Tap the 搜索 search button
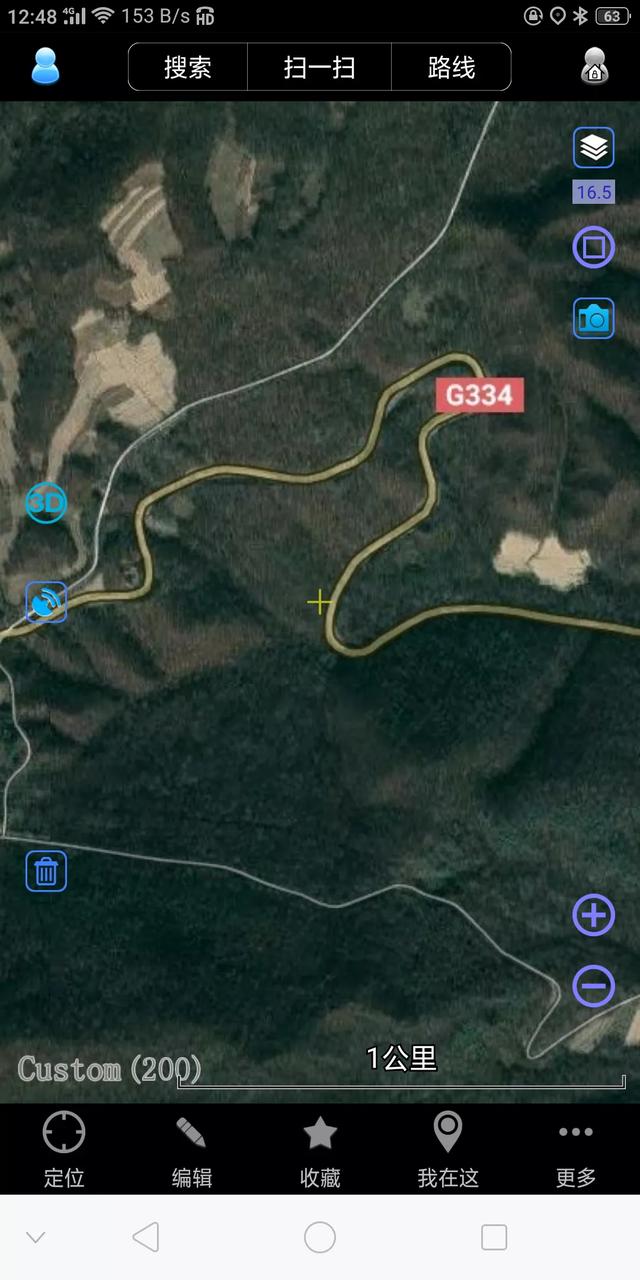 [x=188, y=67]
